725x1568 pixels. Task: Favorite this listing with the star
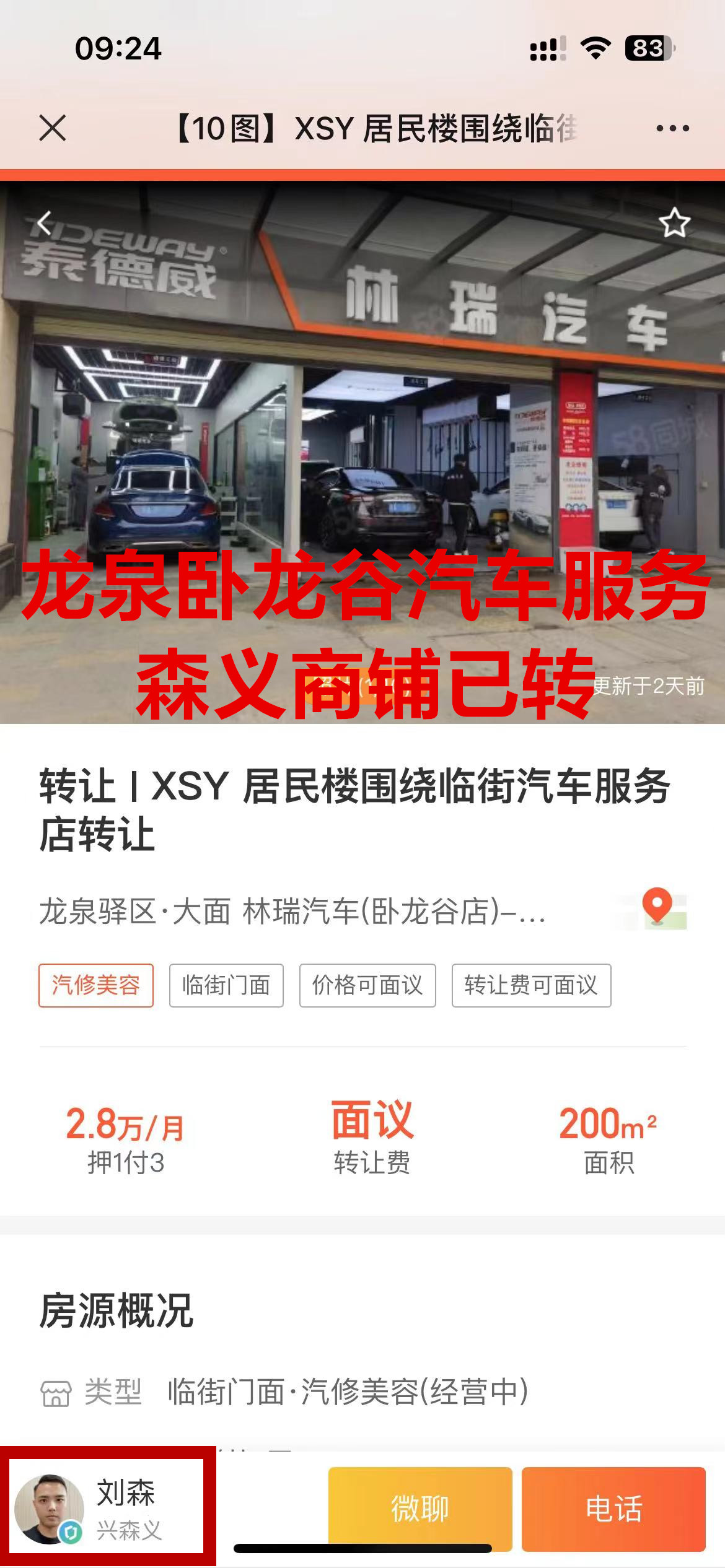click(674, 223)
